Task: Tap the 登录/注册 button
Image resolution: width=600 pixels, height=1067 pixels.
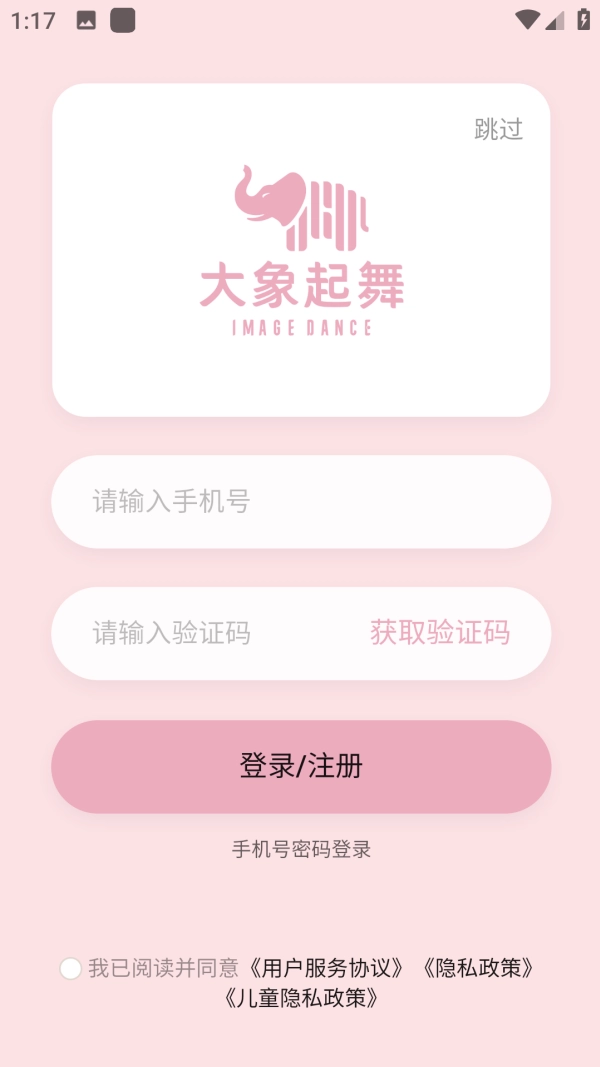Action: click(x=300, y=766)
